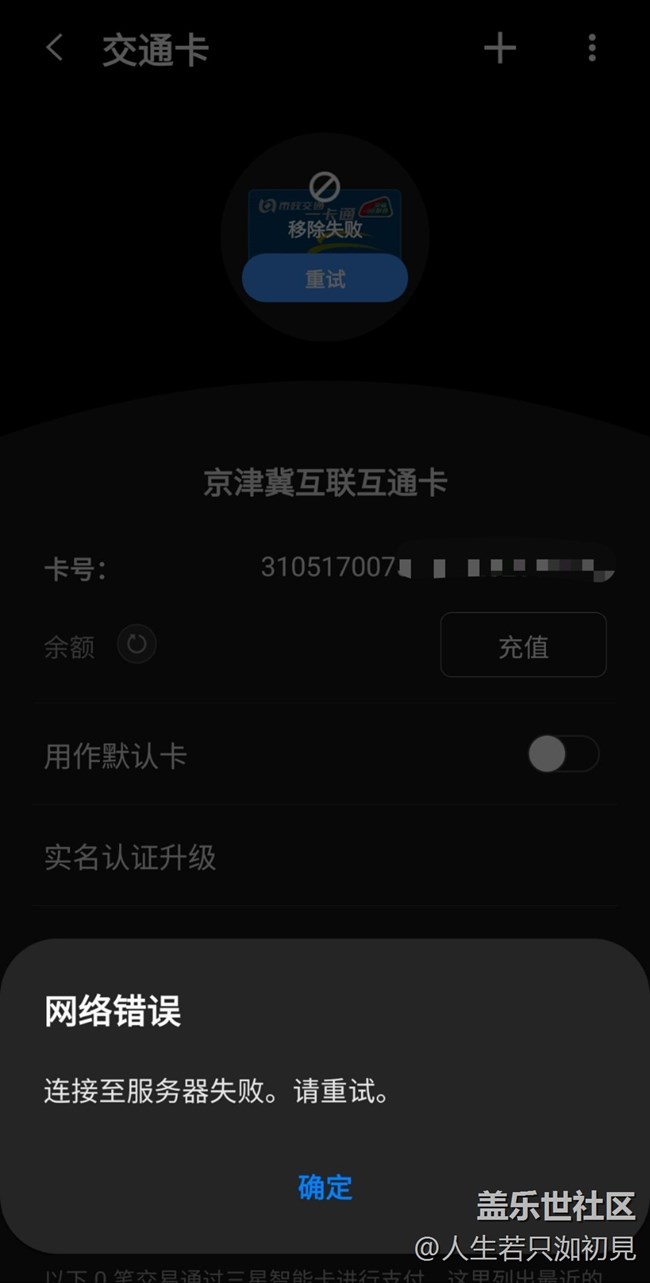The image size is (650, 1283).
Task: Retry card removal with 重试
Action: [325, 279]
